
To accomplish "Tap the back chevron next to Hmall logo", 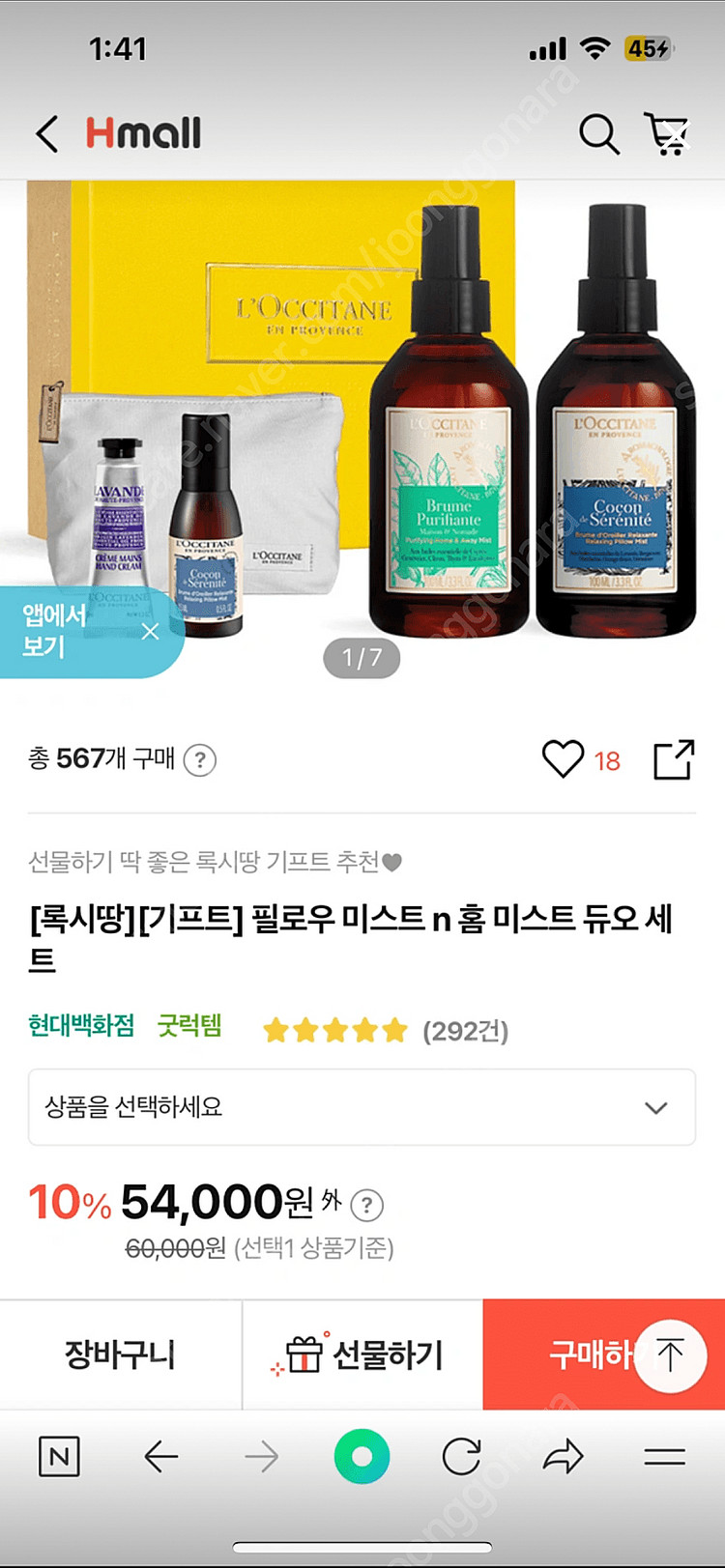I will [x=46, y=135].
